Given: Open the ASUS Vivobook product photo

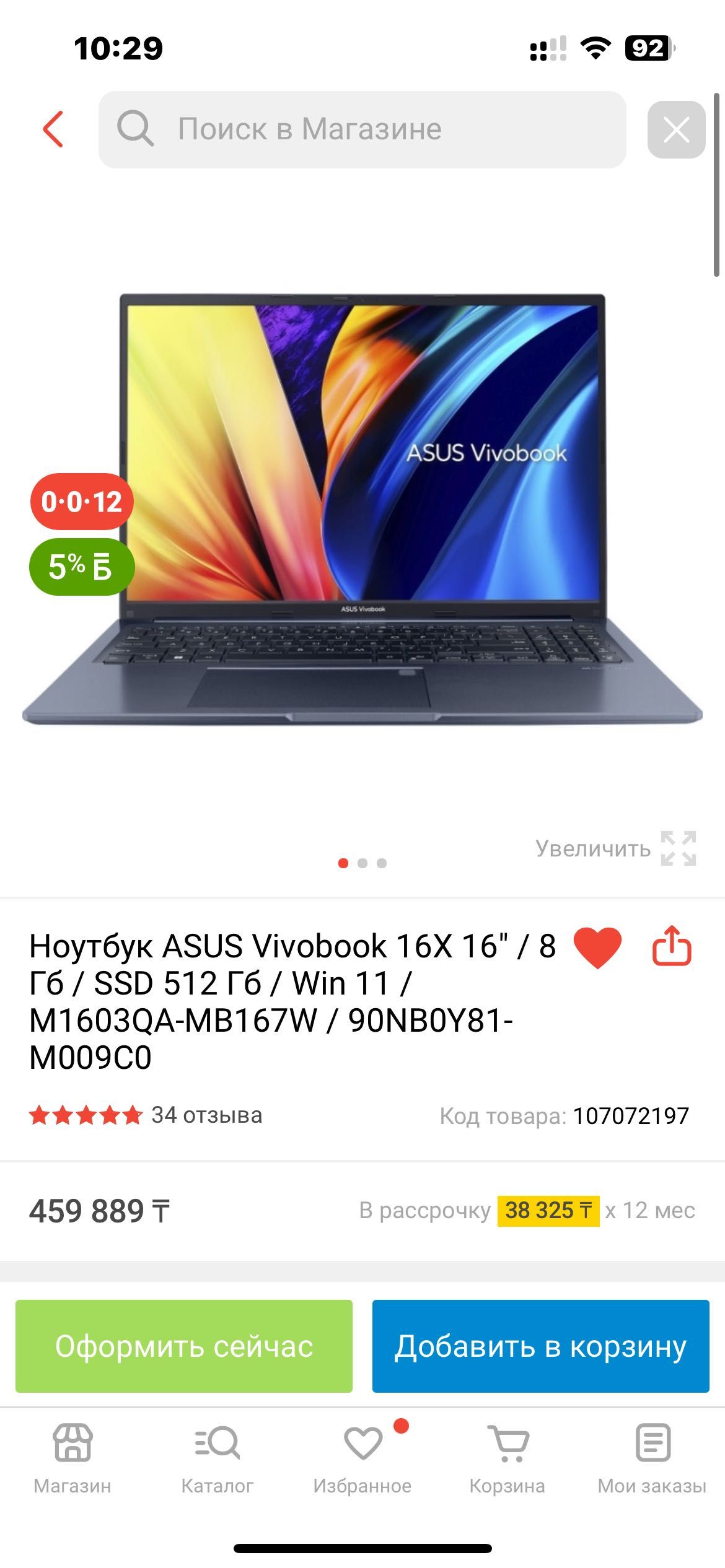Looking at the screenshot, I should point(362,508).
